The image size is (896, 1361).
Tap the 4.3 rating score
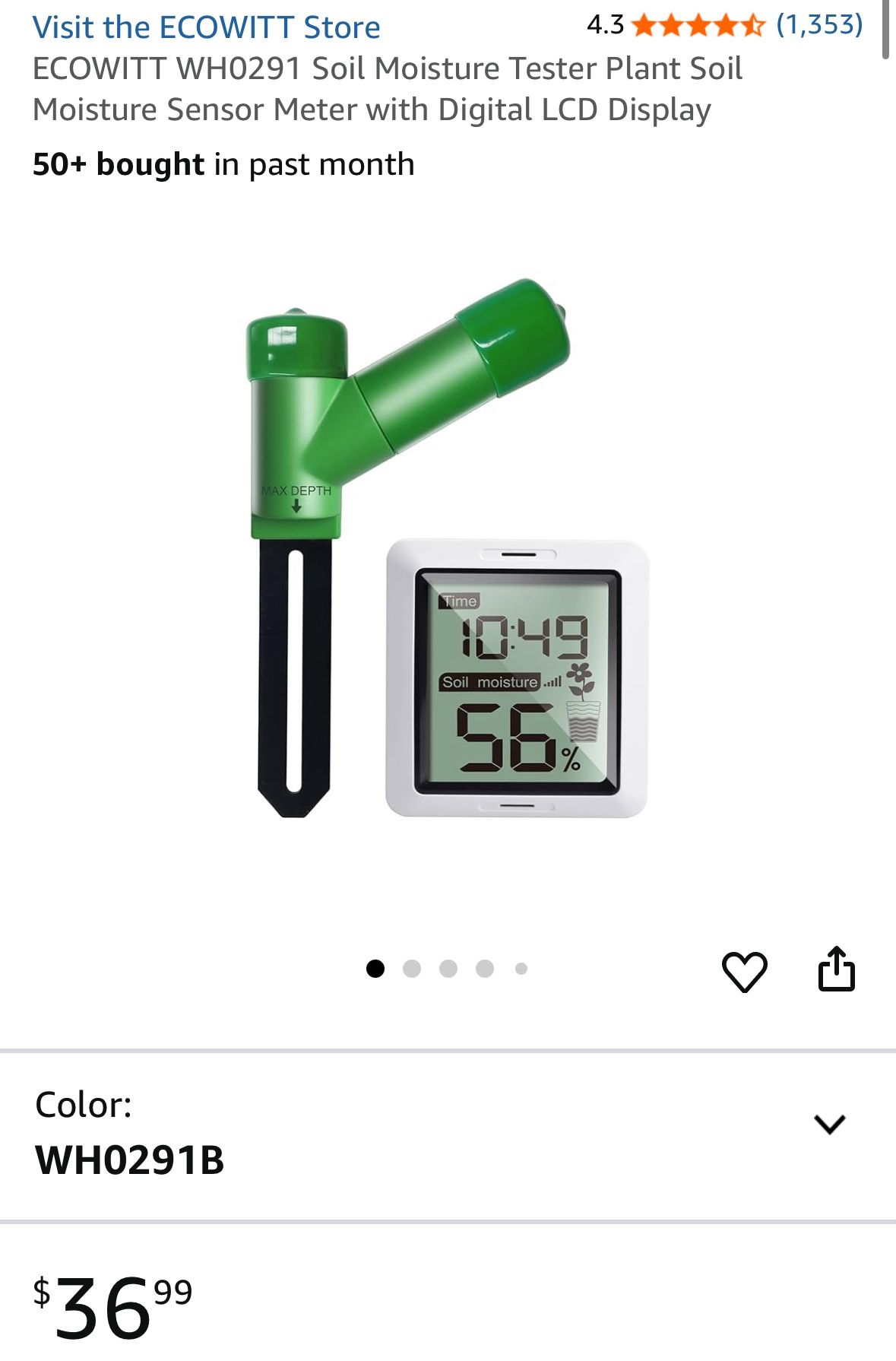(603, 25)
